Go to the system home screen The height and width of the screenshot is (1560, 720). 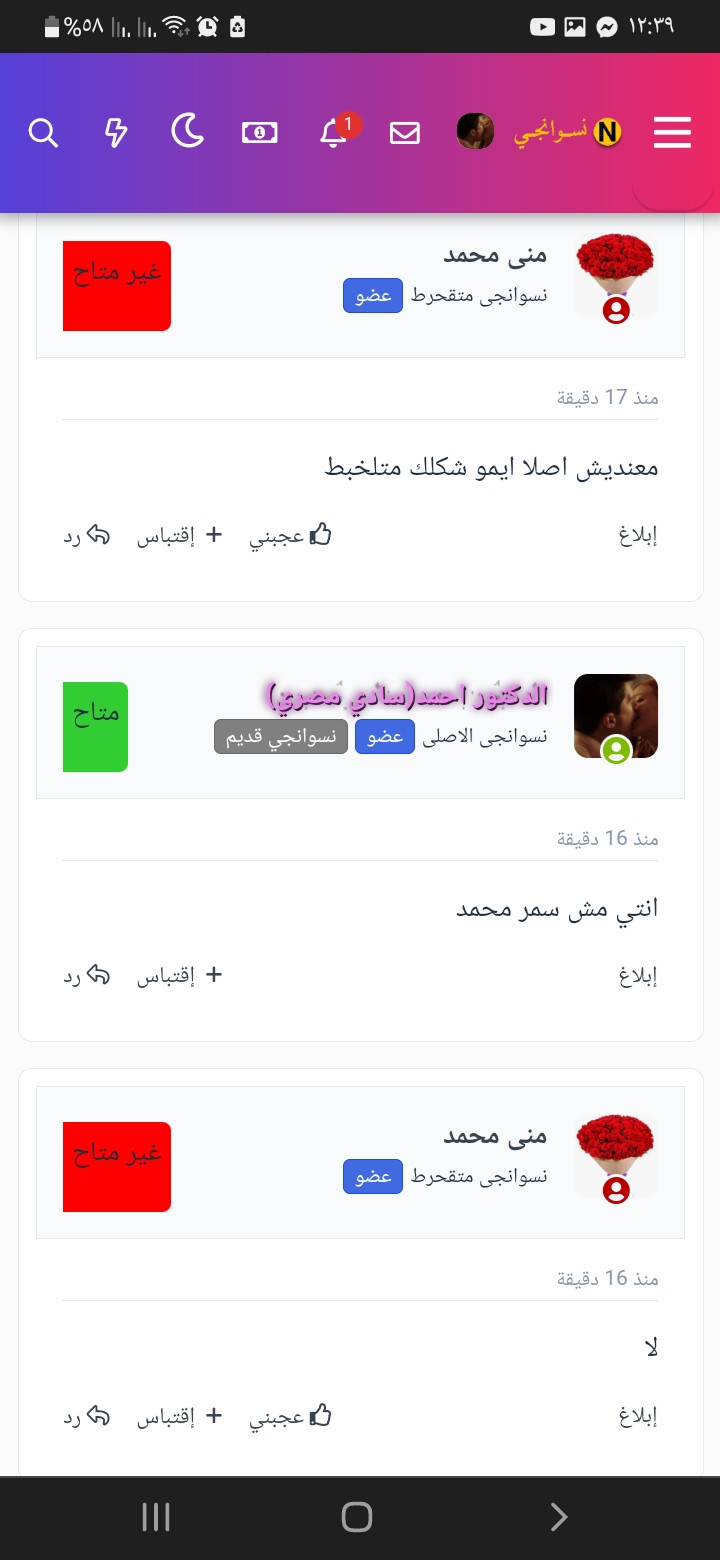click(357, 1517)
